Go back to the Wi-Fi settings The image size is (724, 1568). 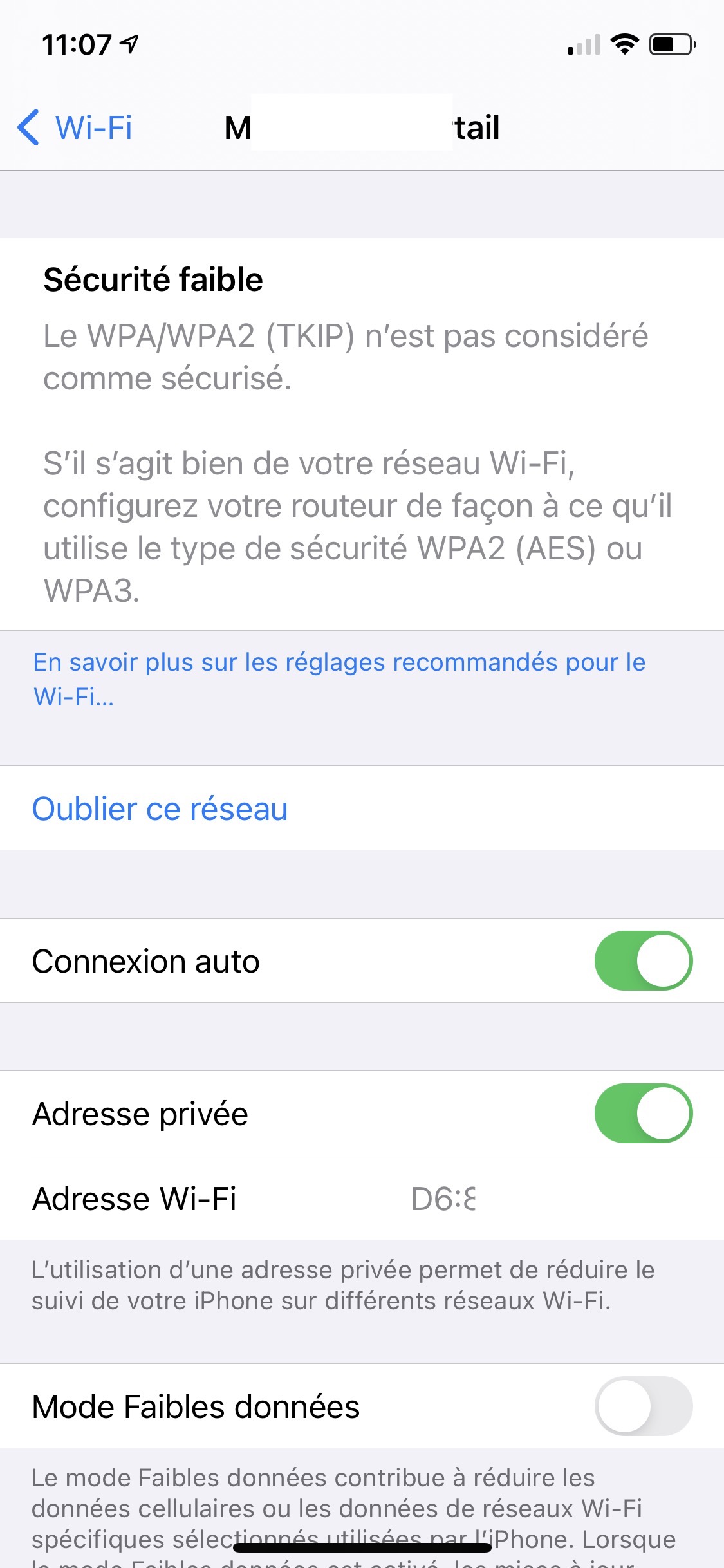point(76,127)
